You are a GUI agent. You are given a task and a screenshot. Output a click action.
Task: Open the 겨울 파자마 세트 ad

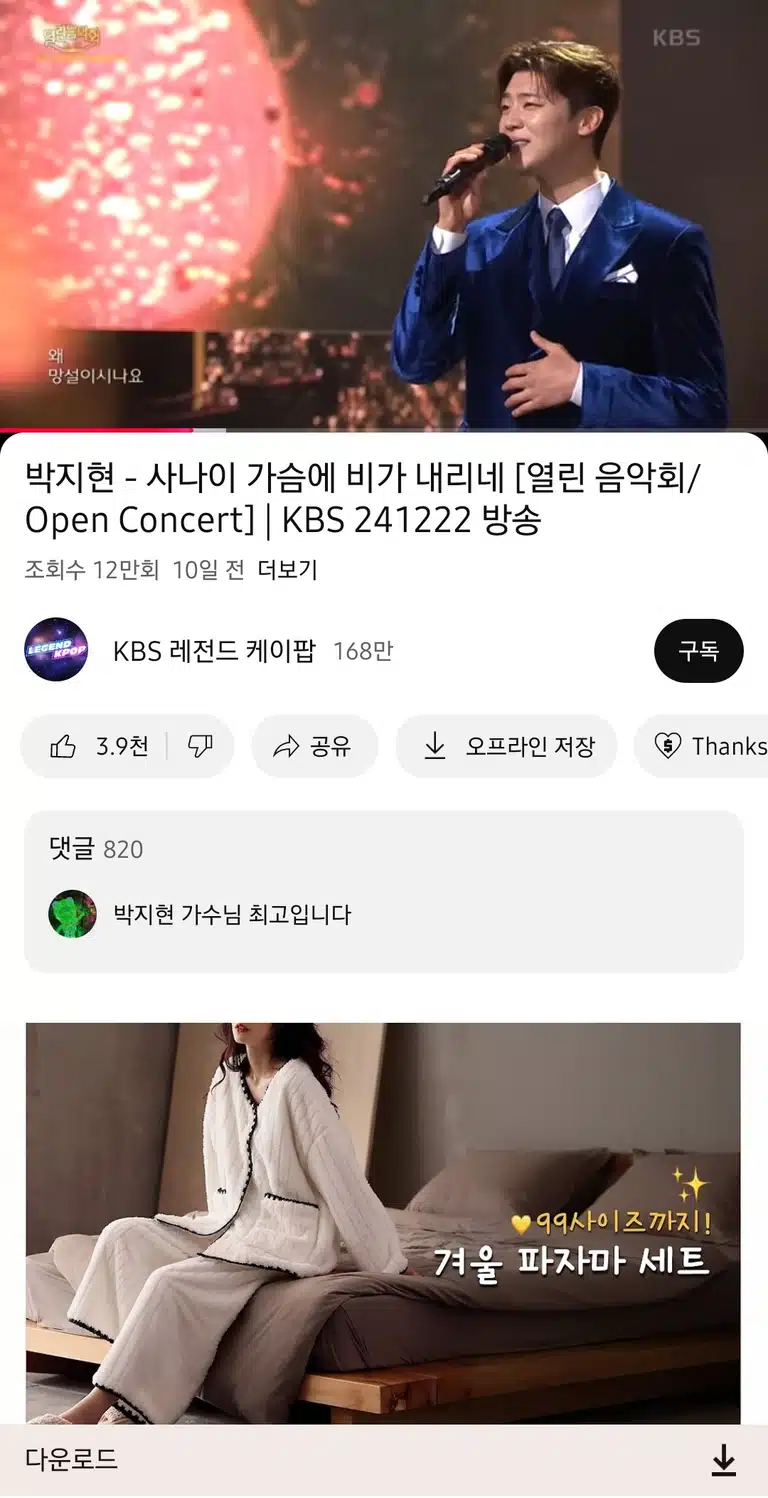click(x=384, y=1222)
